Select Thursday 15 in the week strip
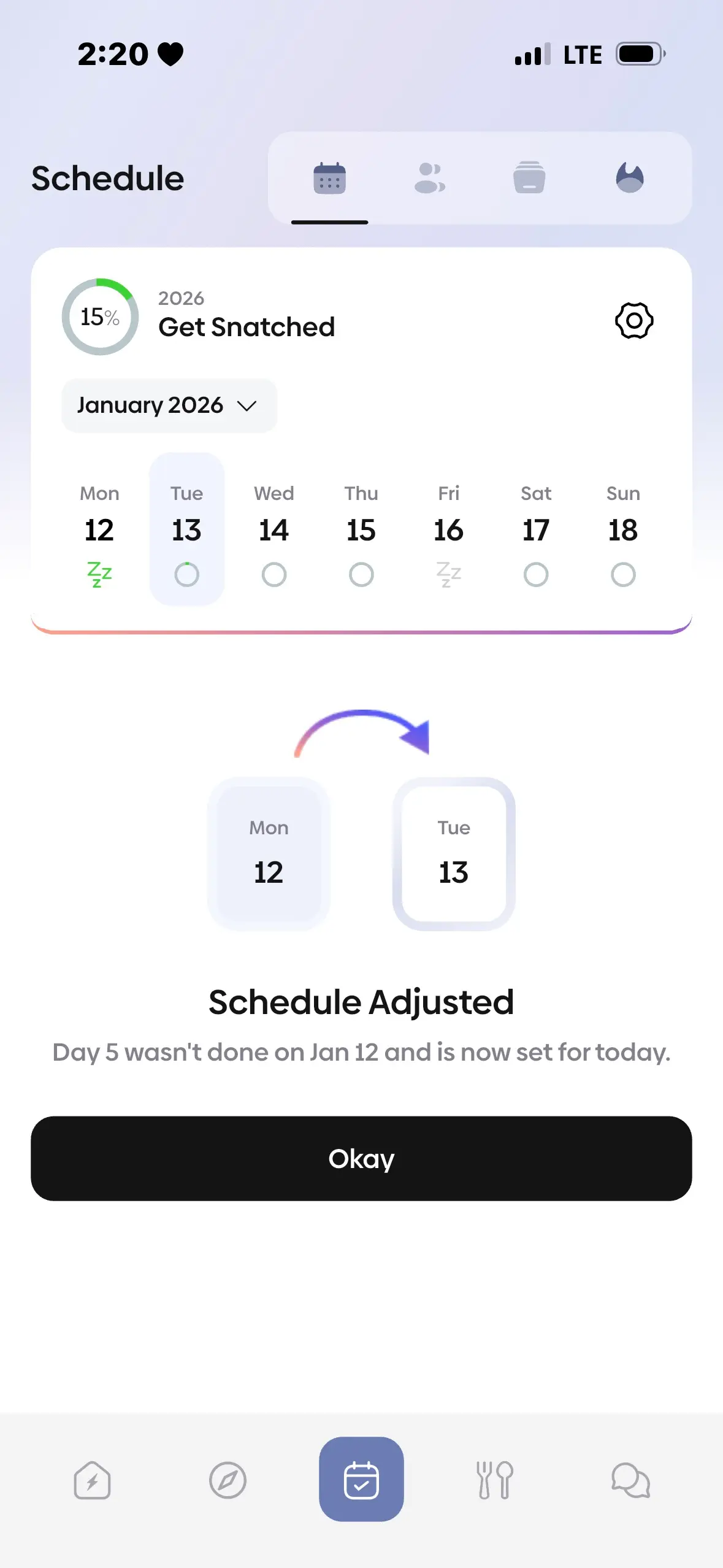The height and width of the screenshot is (1568, 723). [x=361, y=529]
